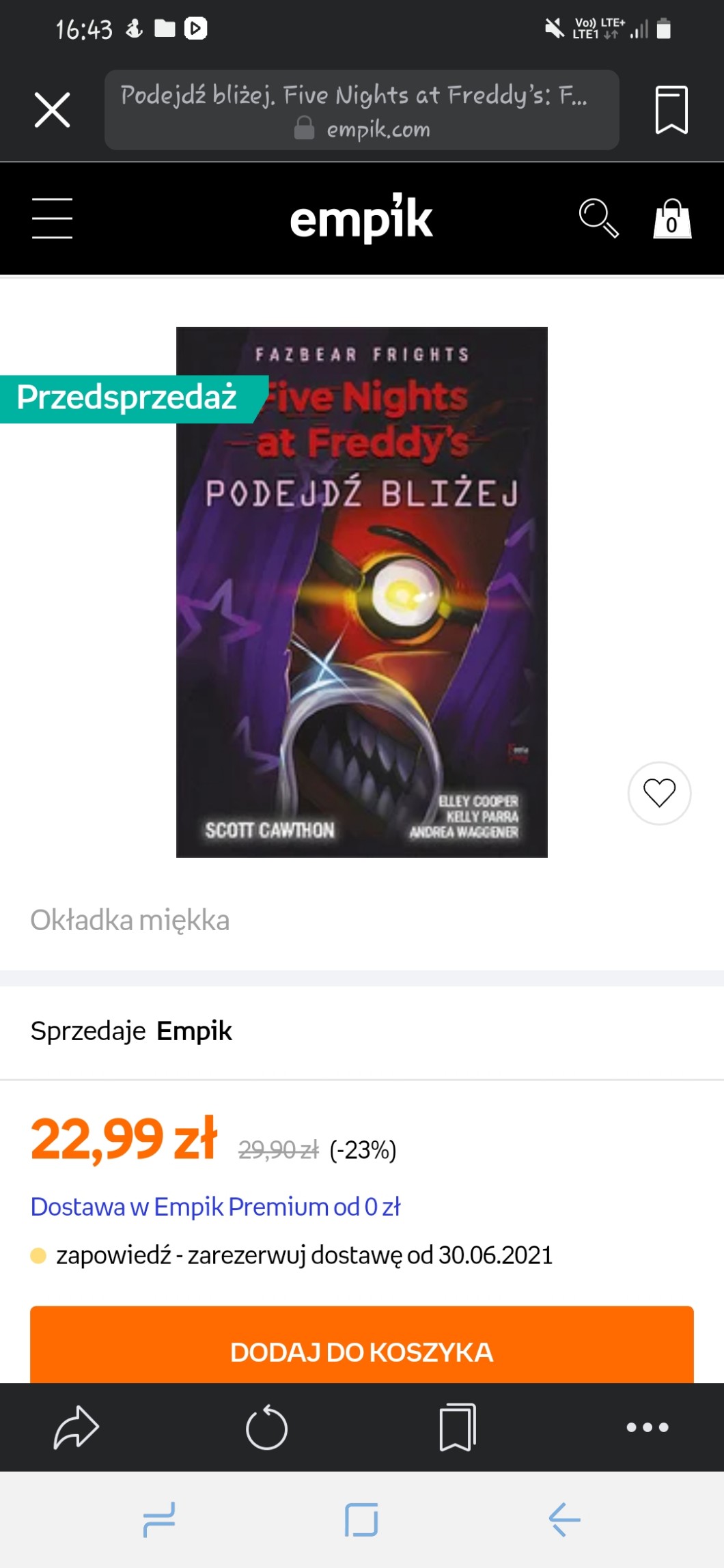This screenshot has width=724, height=1568.
Task: Open the Empik search magnifier
Action: click(599, 219)
